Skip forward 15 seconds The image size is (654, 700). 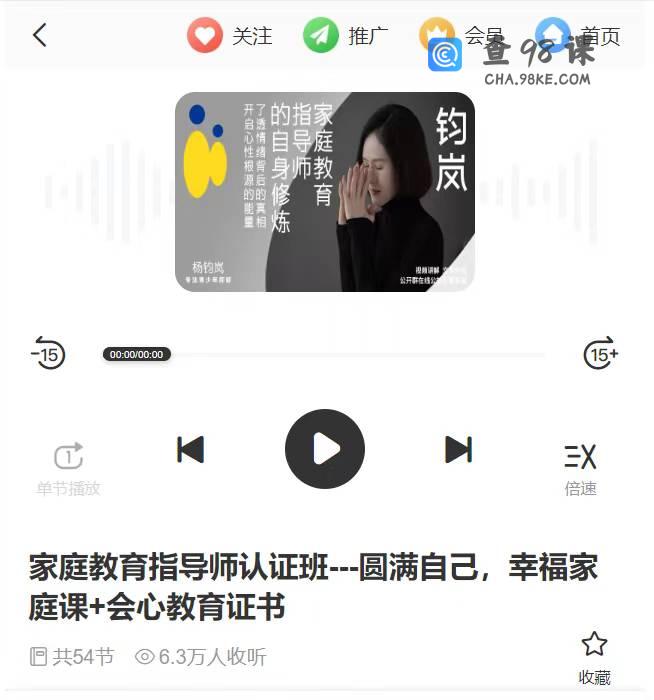tap(601, 354)
